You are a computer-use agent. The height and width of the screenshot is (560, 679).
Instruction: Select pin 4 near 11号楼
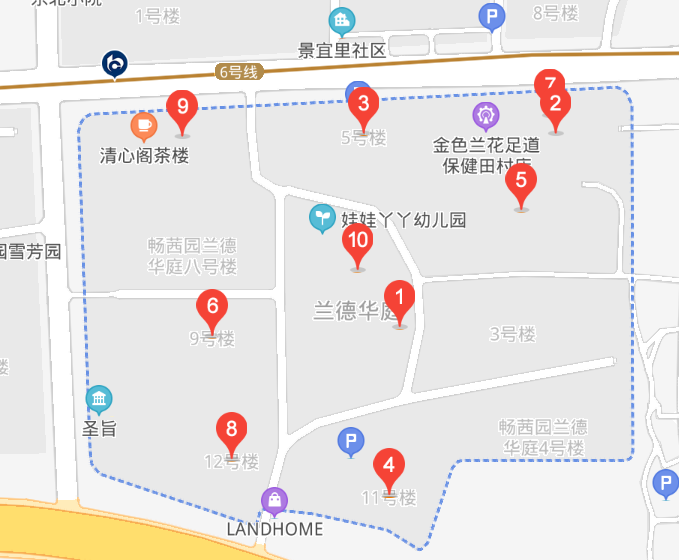389,467
